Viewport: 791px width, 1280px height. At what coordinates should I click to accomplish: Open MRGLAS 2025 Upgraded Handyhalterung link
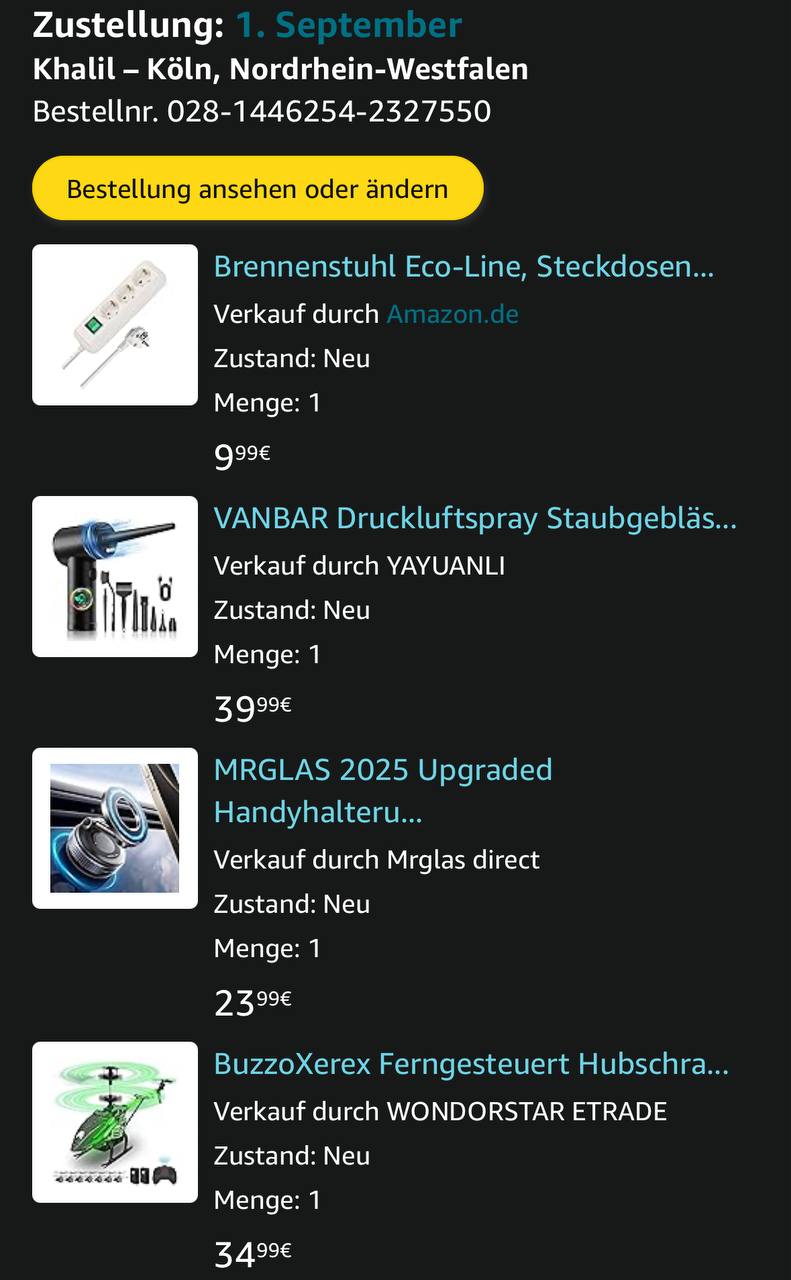click(383, 790)
